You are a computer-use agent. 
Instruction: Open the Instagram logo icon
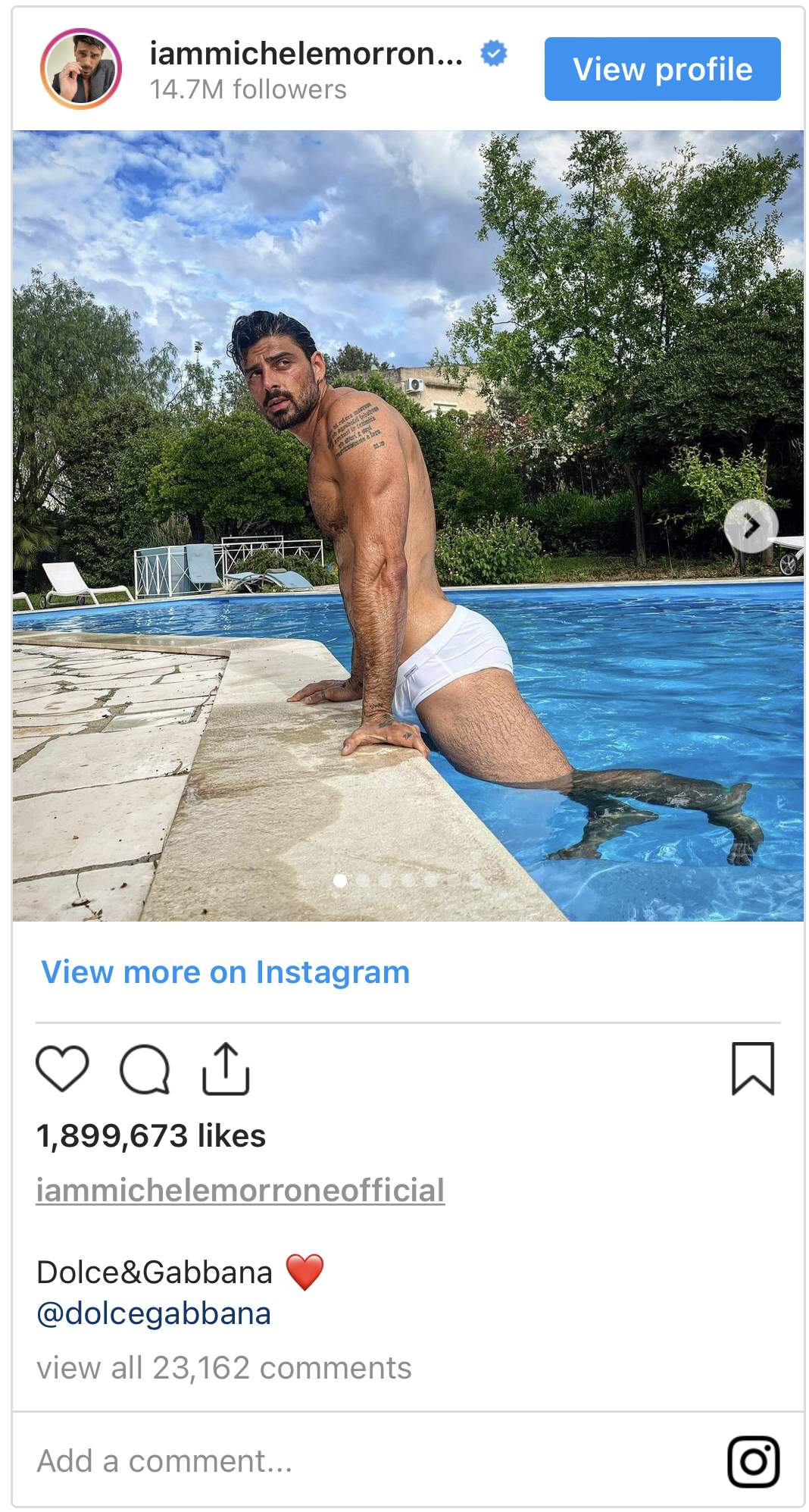(x=753, y=1461)
